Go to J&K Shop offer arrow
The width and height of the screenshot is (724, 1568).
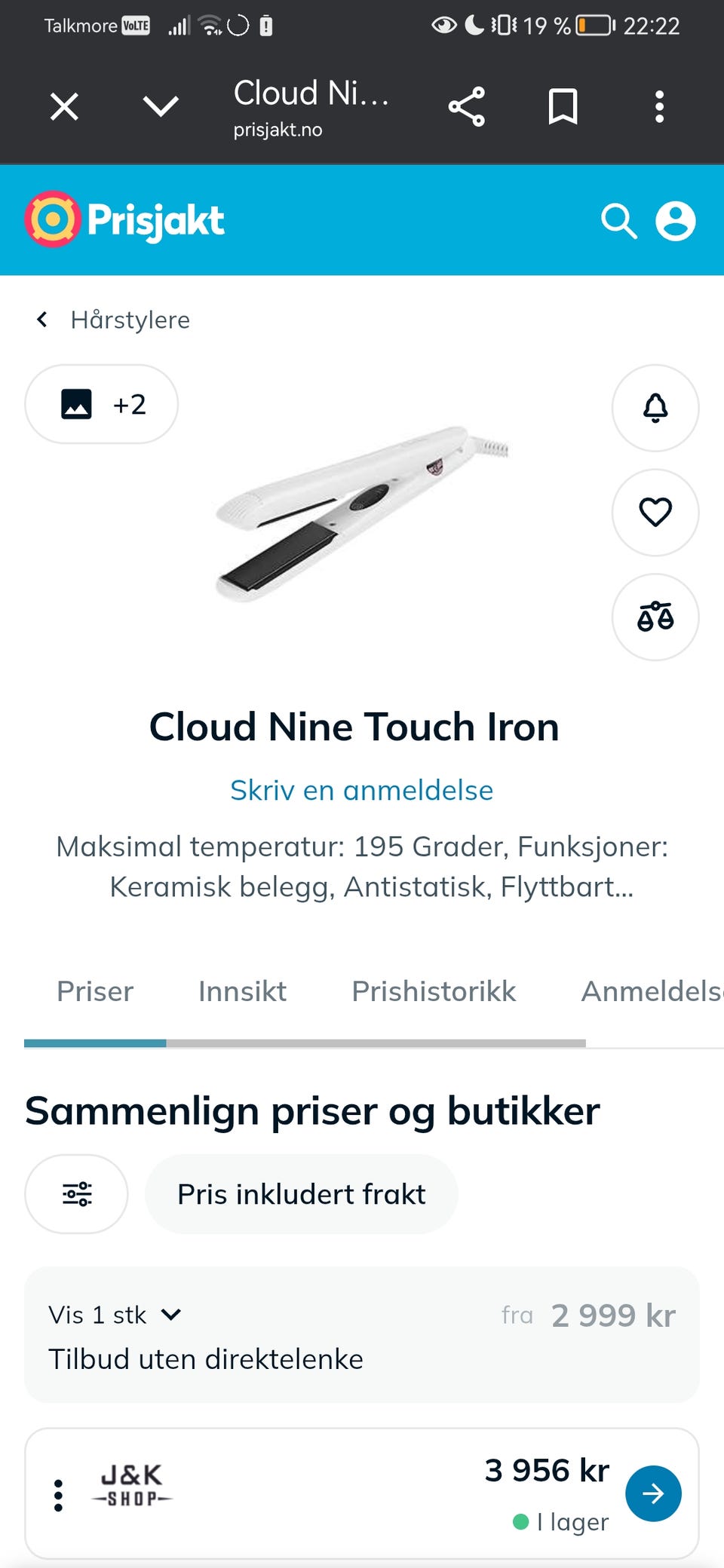pos(653,1493)
